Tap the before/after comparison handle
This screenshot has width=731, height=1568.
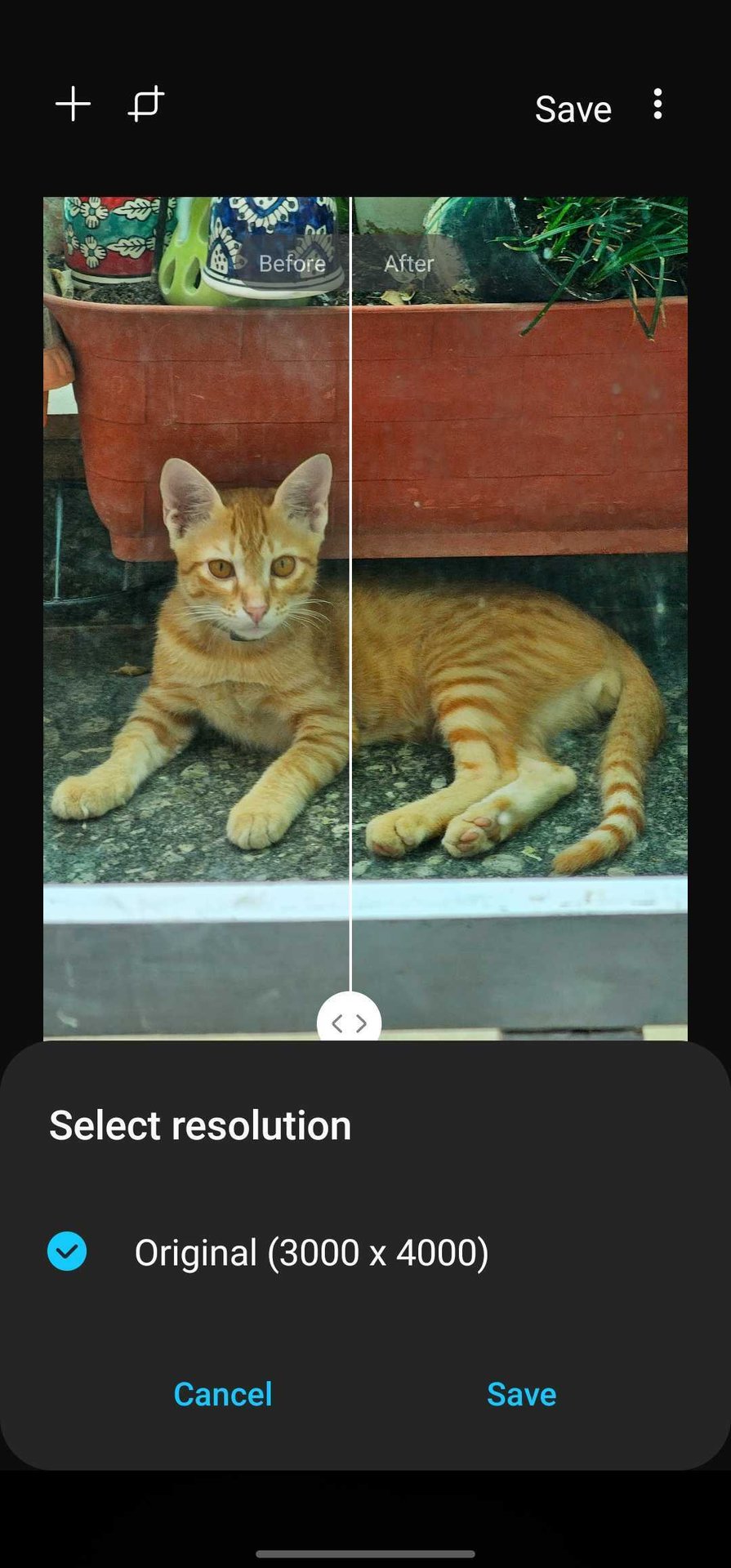tap(349, 1021)
